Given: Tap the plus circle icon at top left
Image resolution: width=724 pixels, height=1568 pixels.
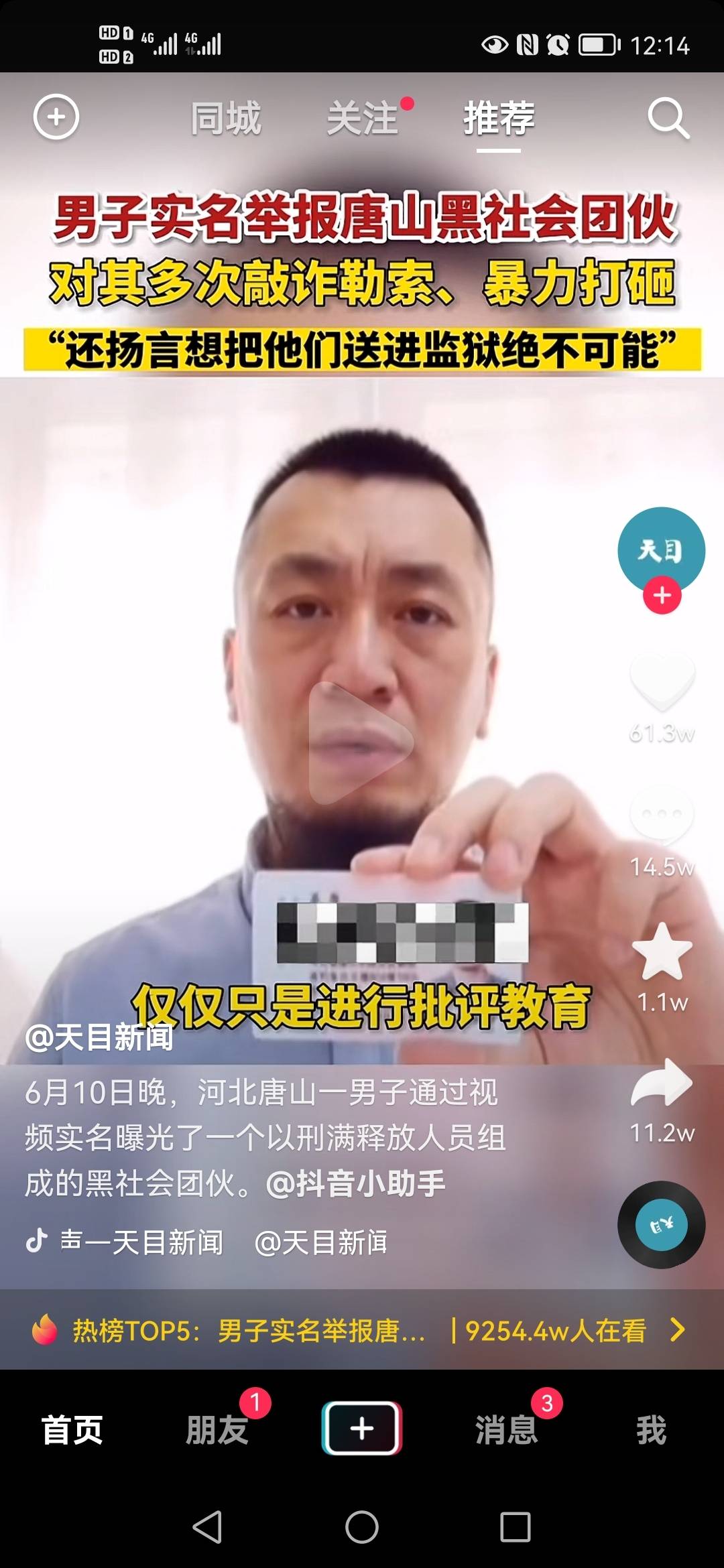Looking at the screenshot, I should (56, 117).
